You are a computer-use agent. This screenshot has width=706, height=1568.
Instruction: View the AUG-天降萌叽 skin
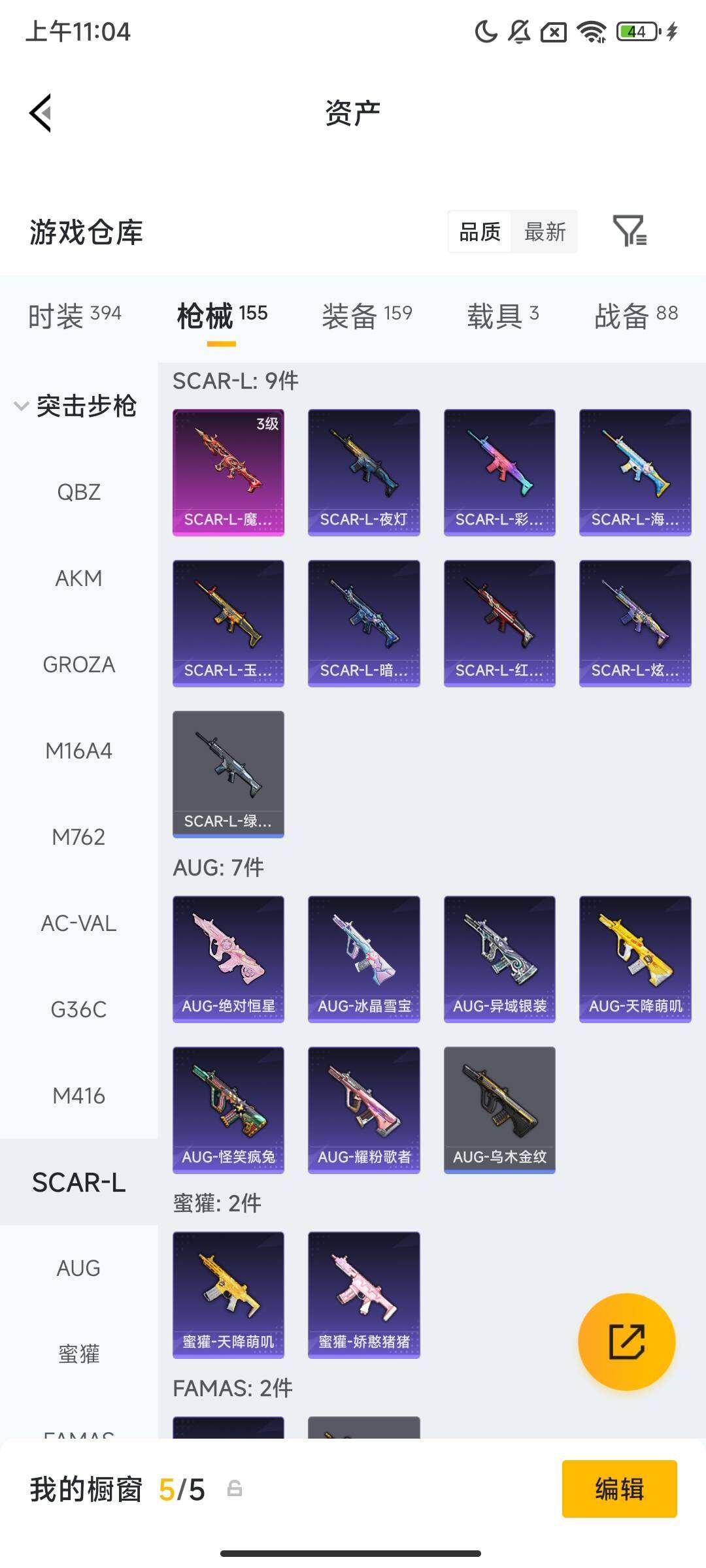coord(635,958)
